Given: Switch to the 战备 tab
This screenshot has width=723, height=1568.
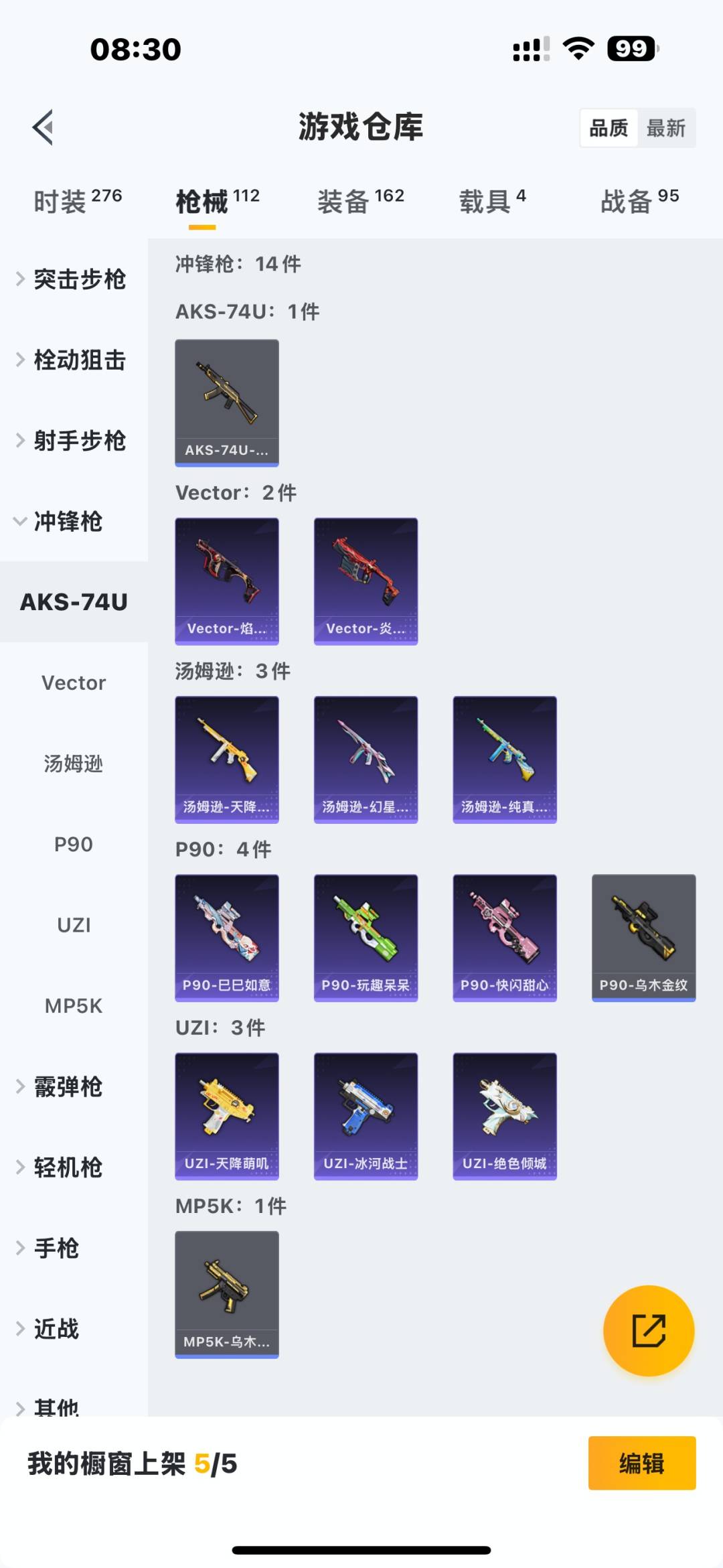Looking at the screenshot, I should click(x=639, y=201).
